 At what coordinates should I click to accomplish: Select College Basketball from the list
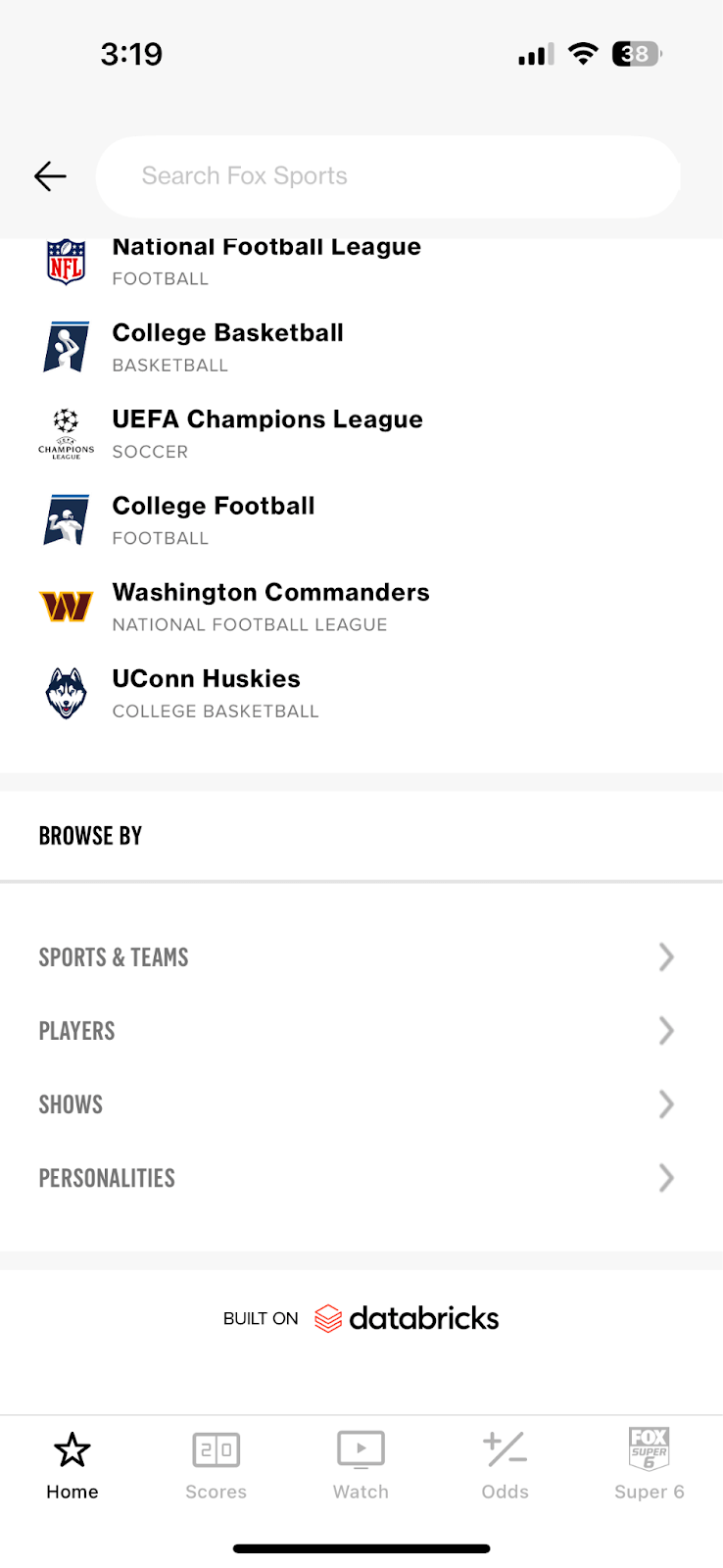(227, 347)
